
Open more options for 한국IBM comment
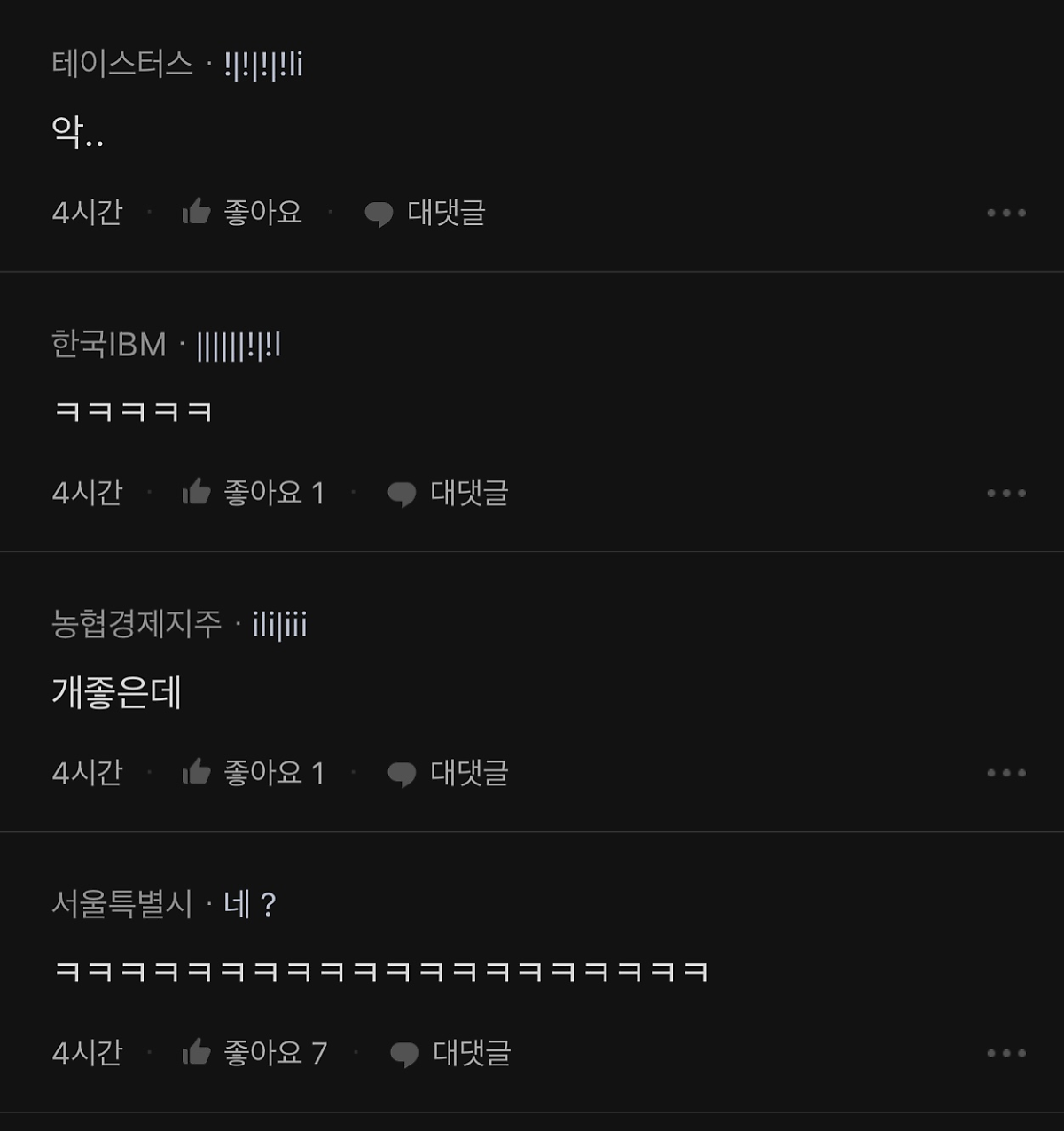tap(1006, 493)
